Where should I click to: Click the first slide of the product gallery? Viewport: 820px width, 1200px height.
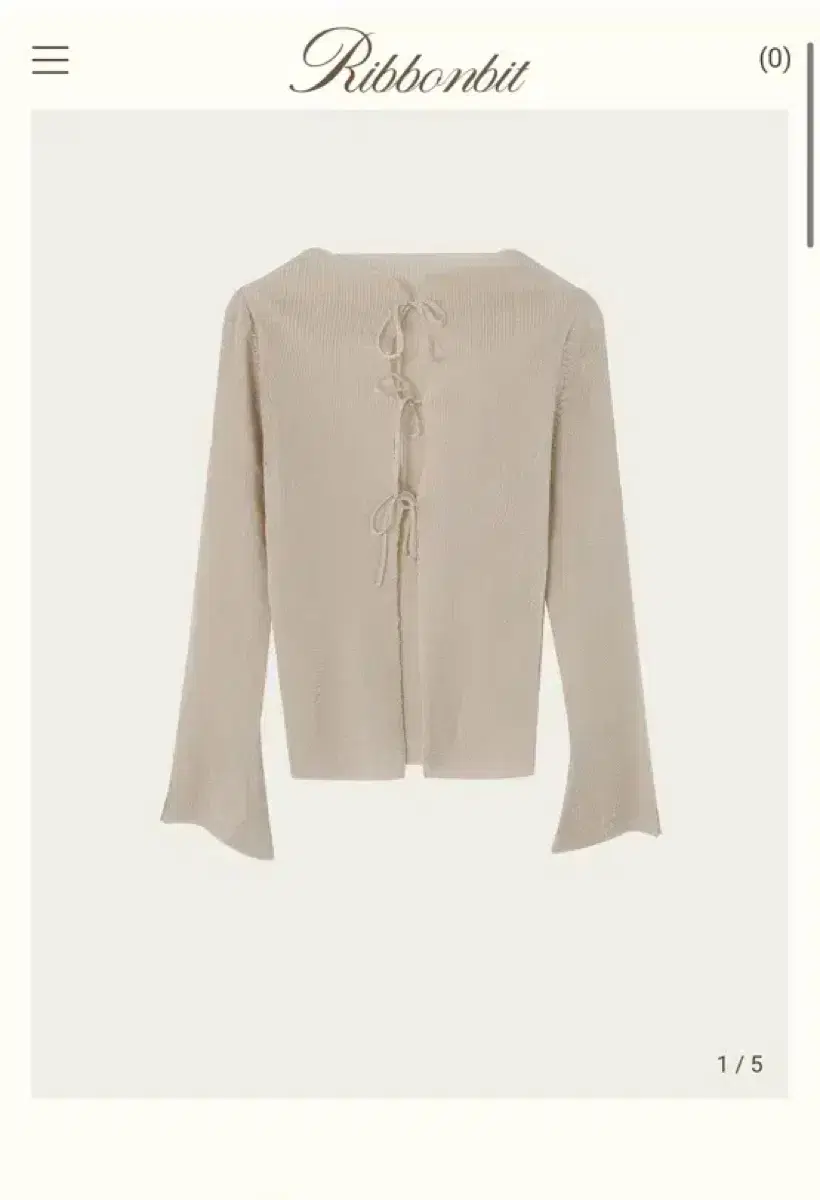point(410,600)
